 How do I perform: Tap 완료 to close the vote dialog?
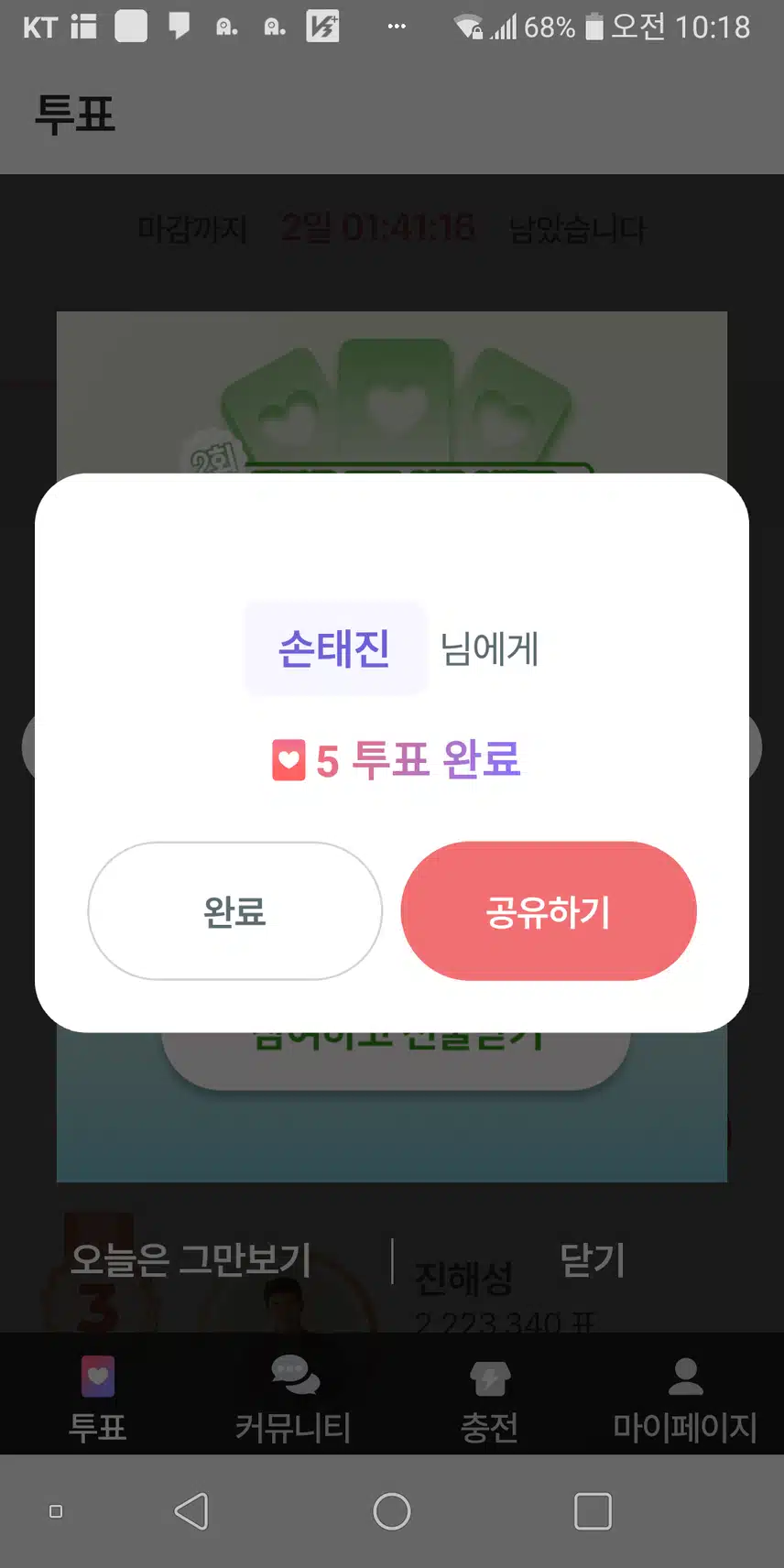click(x=234, y=911)
